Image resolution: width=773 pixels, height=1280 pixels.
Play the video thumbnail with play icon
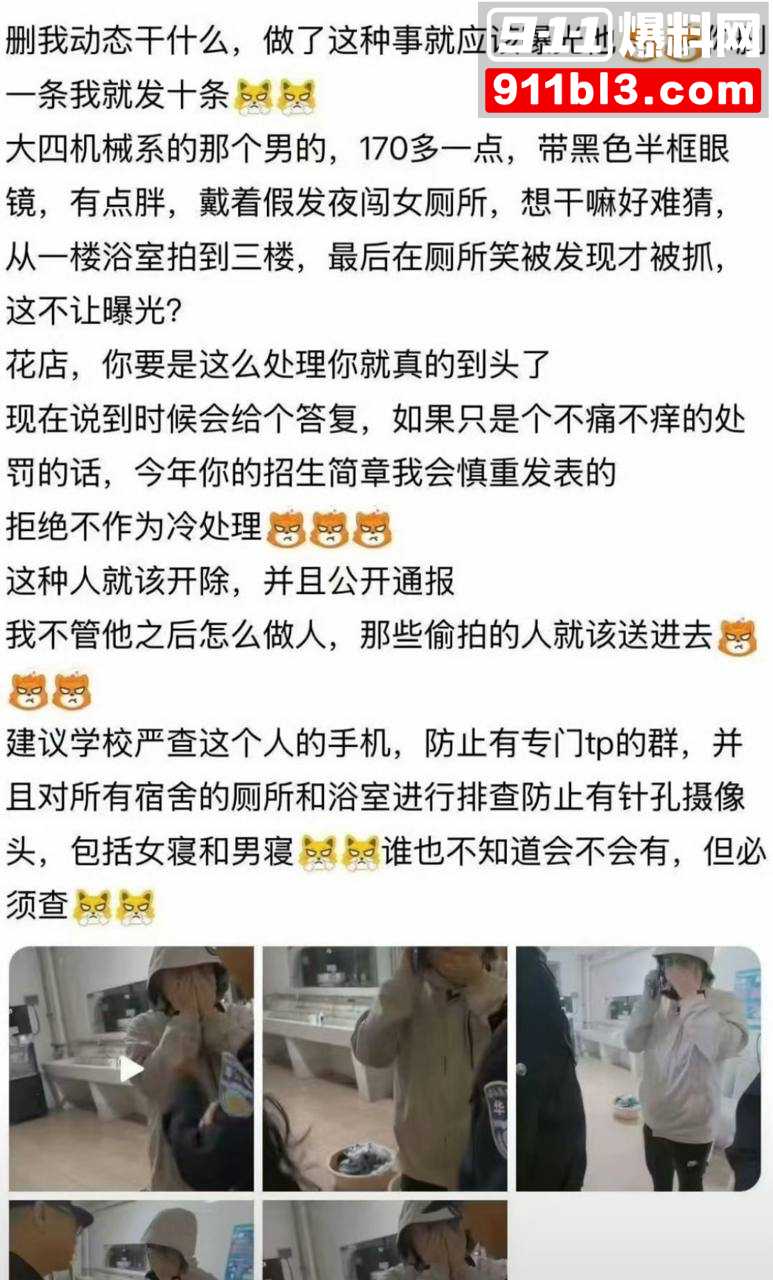tap(131, 1069)
